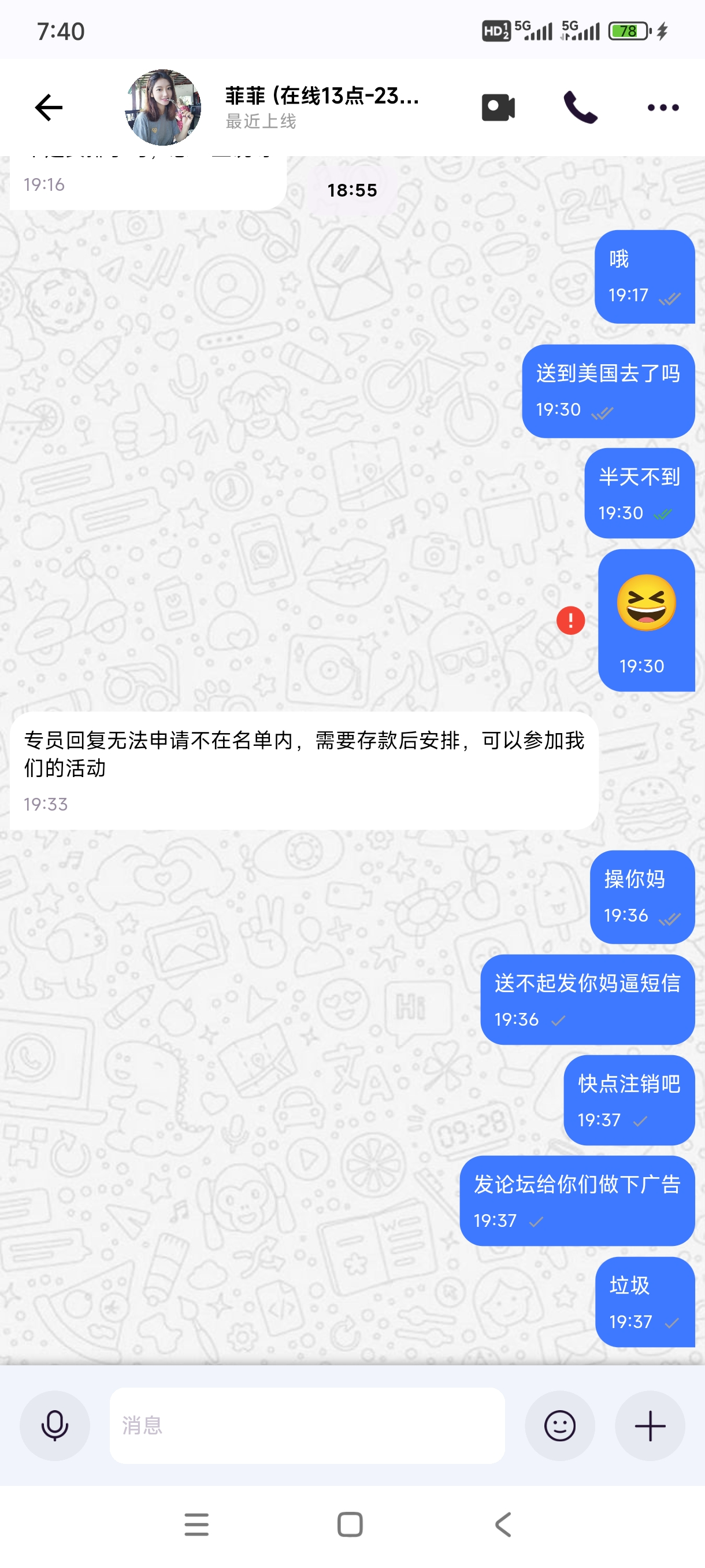Viewport: 705px width, 1568px height.
Task: Start a voice call with 菲菲
Action: (x=580, y=108)
